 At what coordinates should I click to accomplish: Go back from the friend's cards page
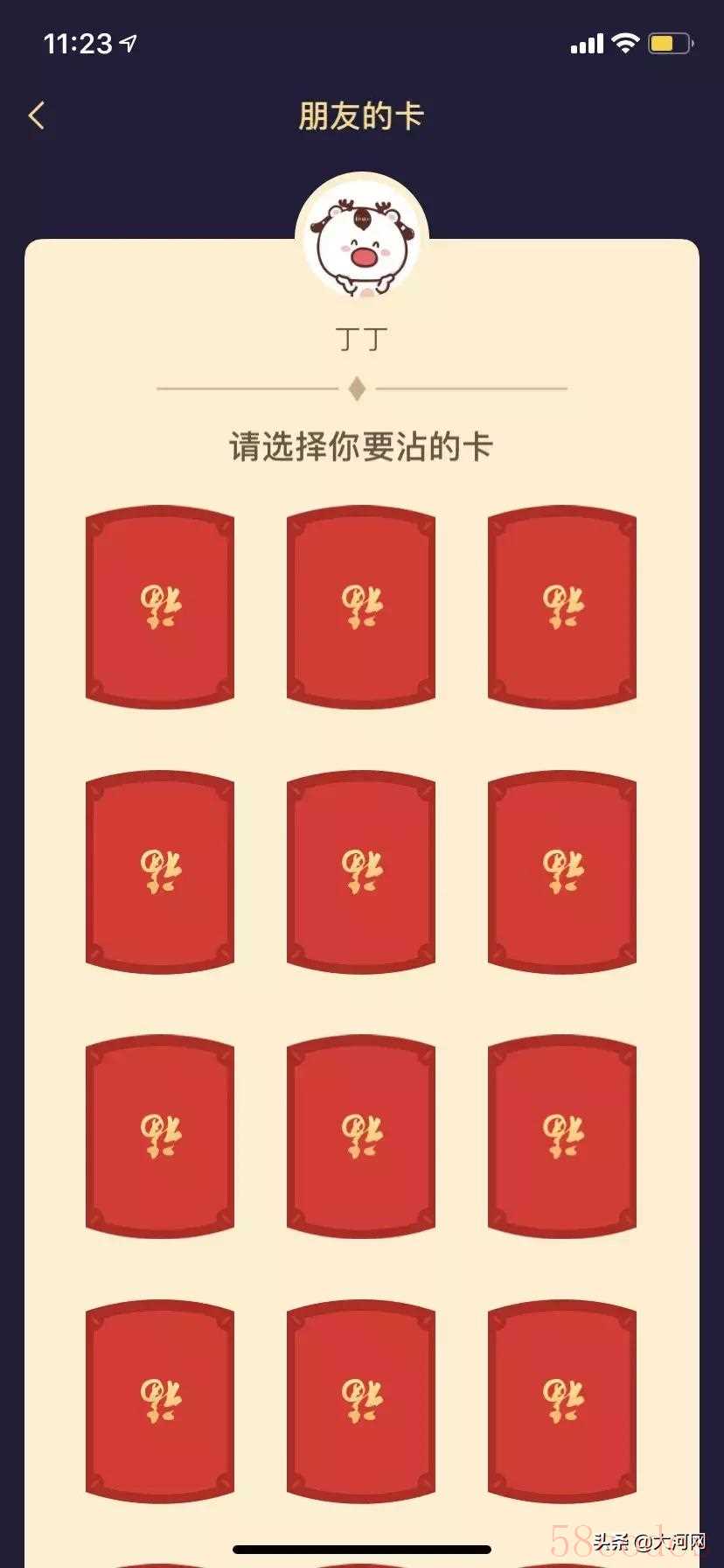37,115
